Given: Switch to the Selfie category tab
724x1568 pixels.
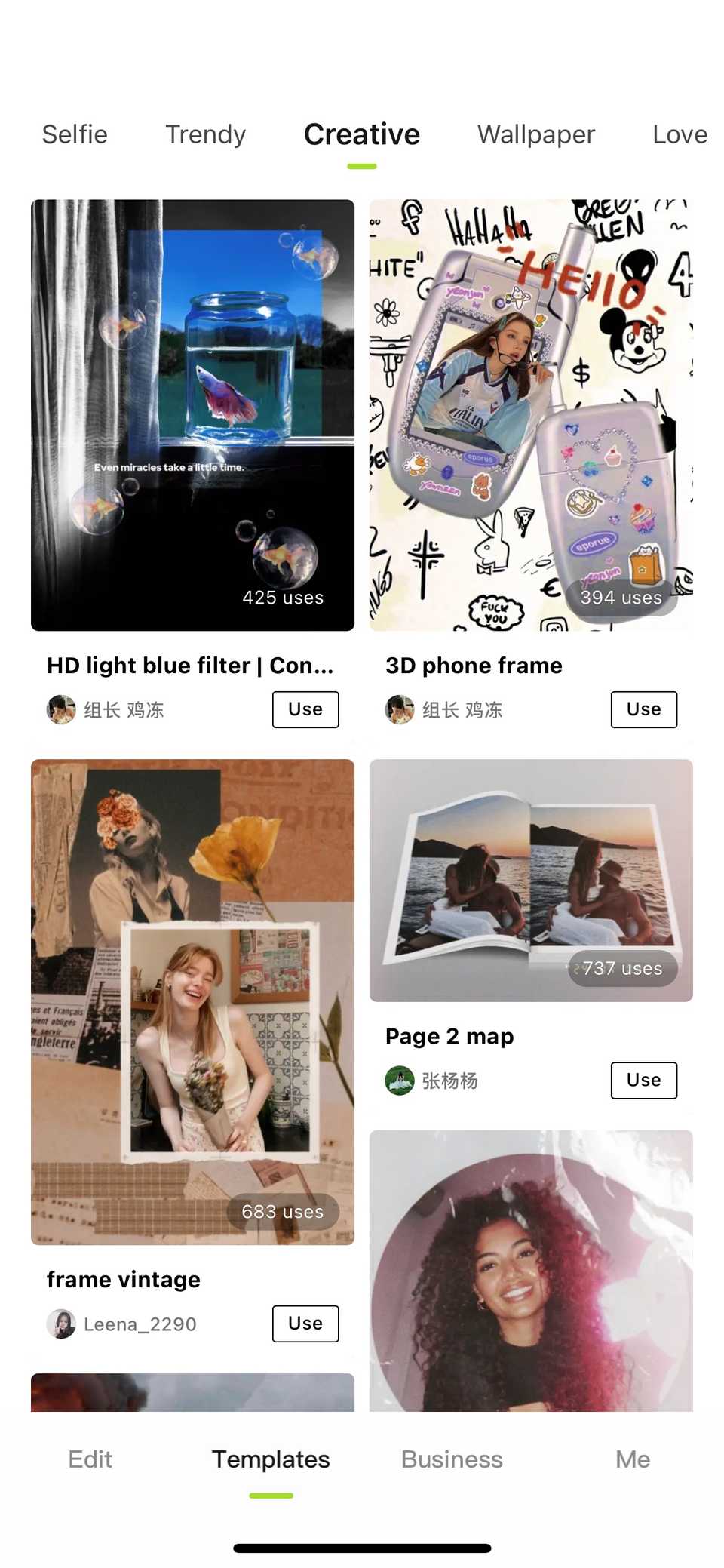Looking at the screenshot, I should point(75,134).
